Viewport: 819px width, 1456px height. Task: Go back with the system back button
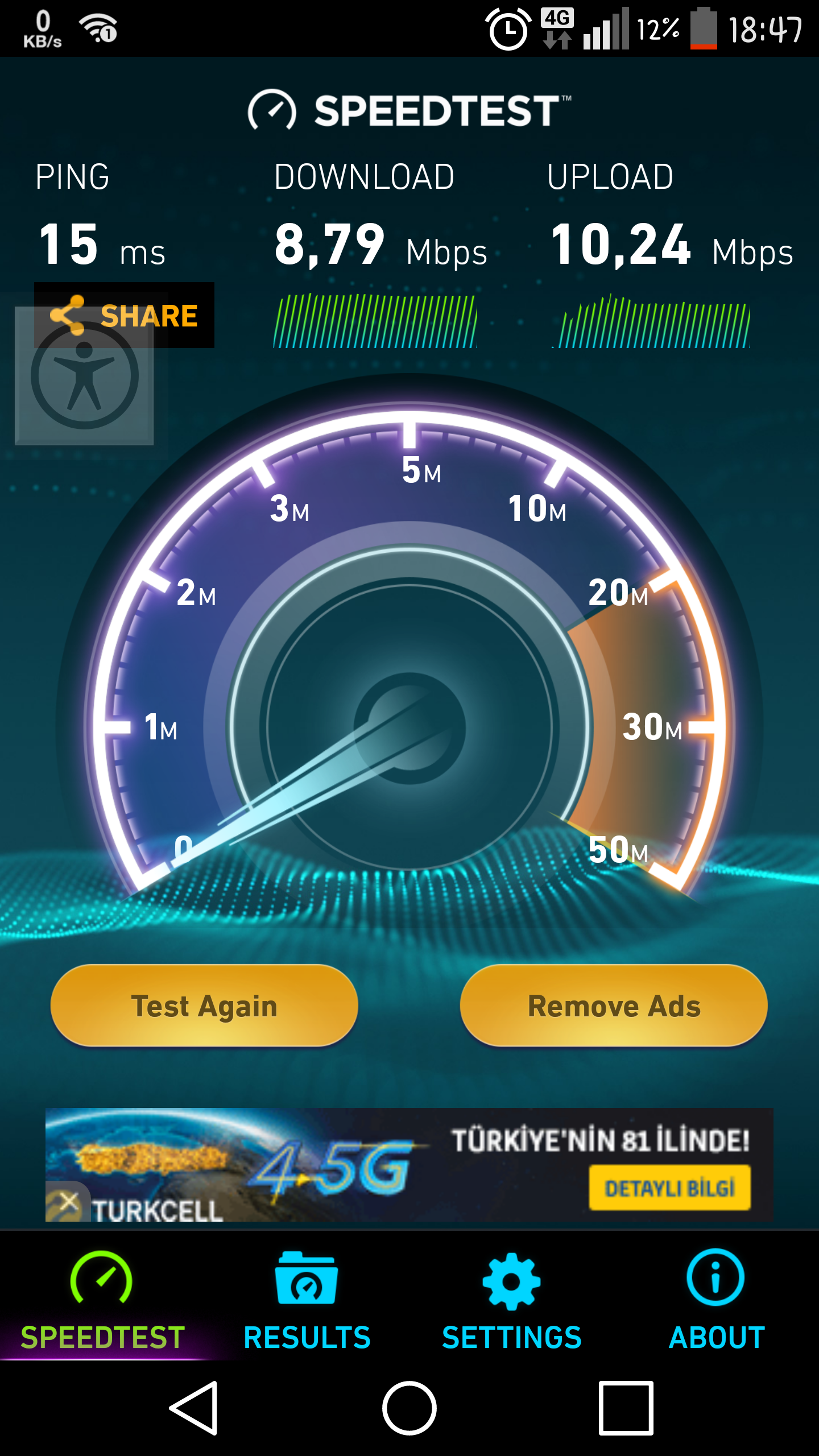coord(193,1408)
